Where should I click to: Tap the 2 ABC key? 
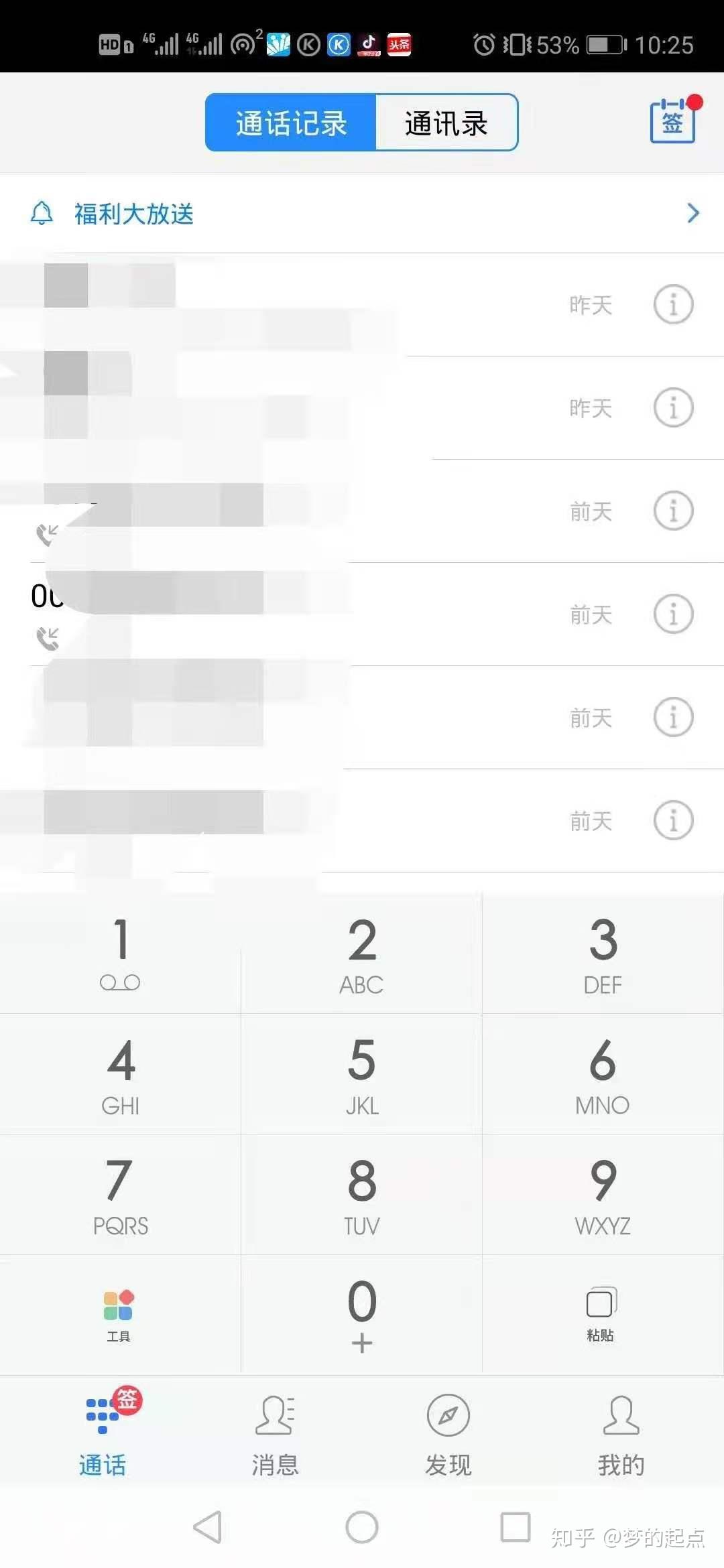(362, 953)
